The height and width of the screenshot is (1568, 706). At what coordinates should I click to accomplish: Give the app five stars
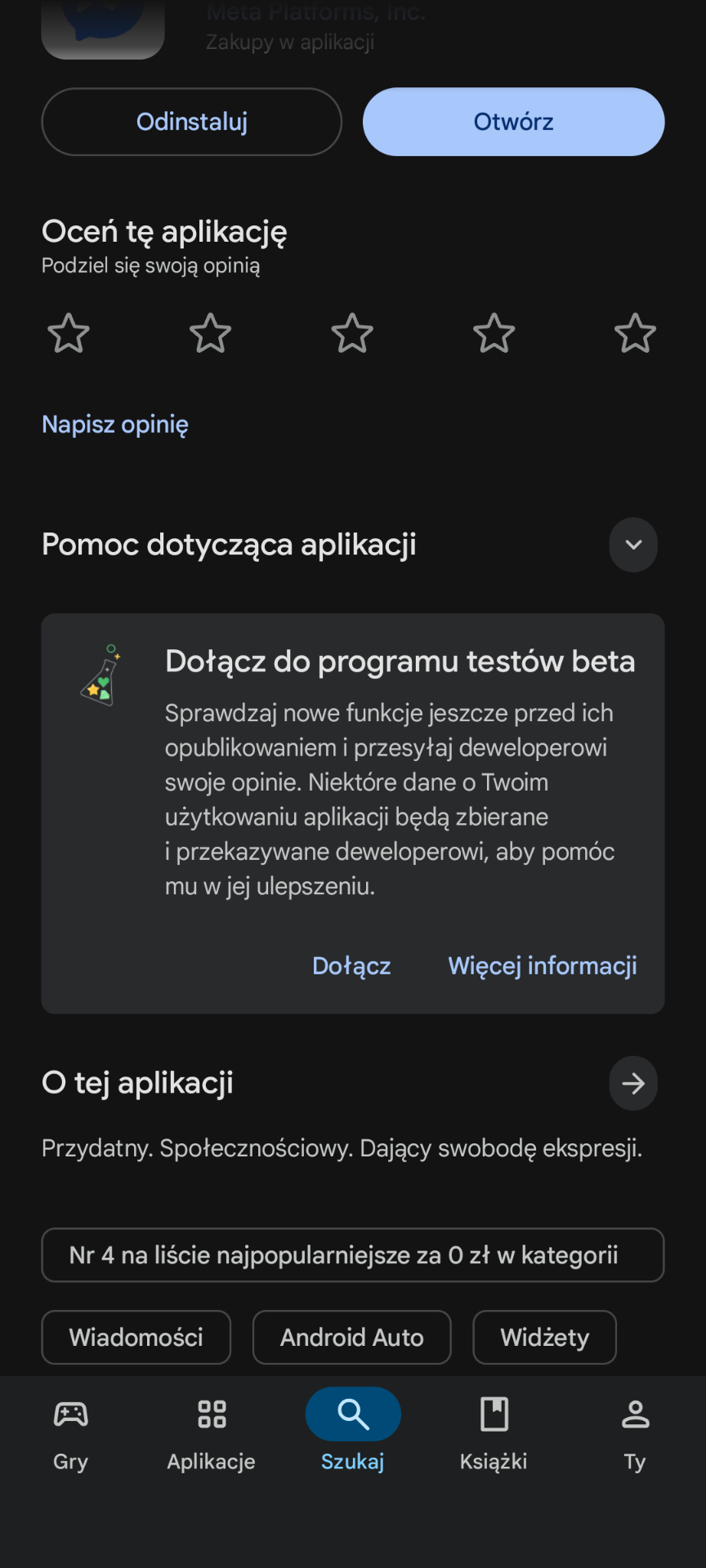click(x=635, y=333)
